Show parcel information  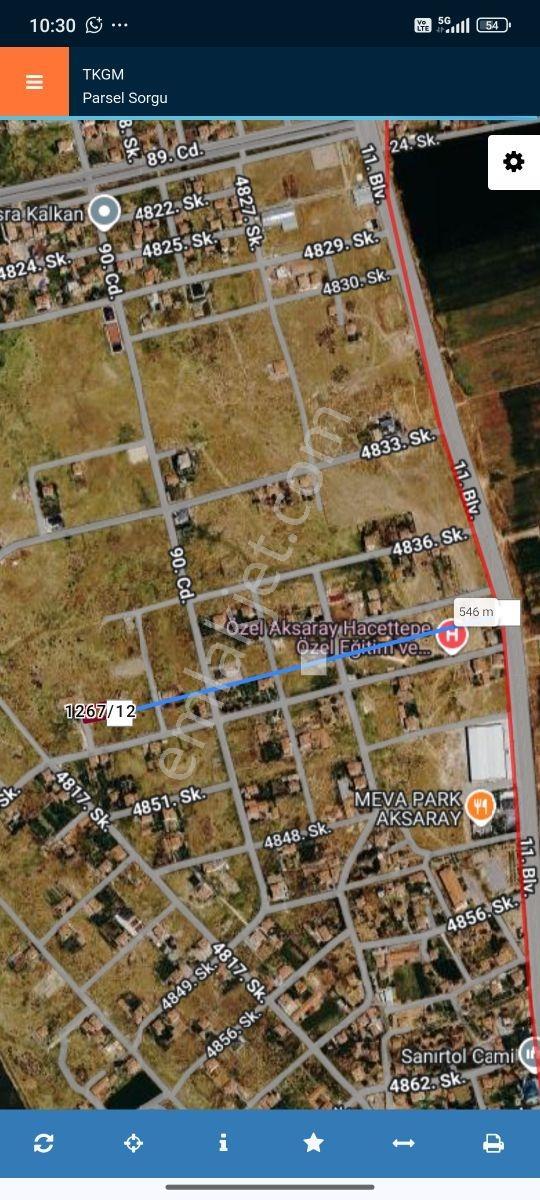coord(223,1143)
